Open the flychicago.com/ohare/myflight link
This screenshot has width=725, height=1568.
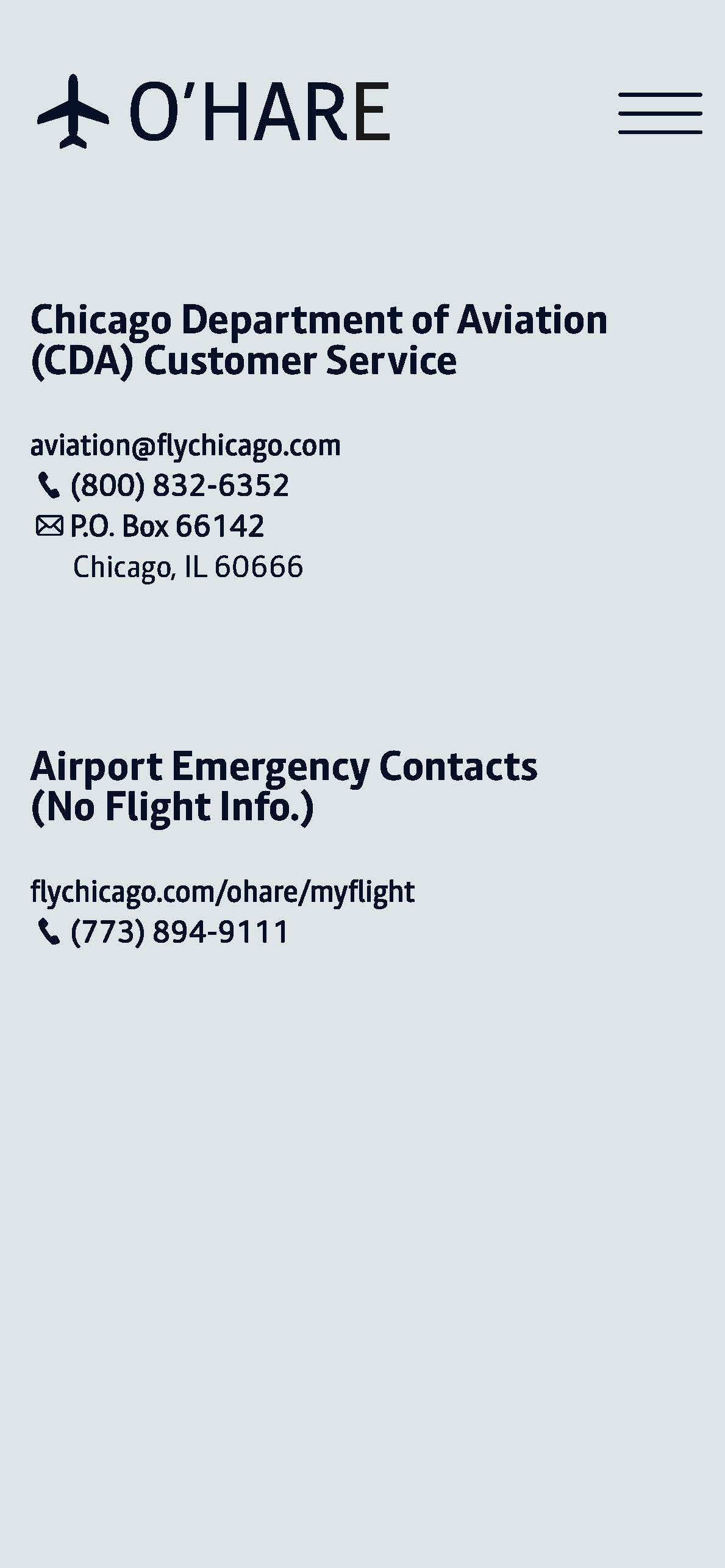click(223, 892)
